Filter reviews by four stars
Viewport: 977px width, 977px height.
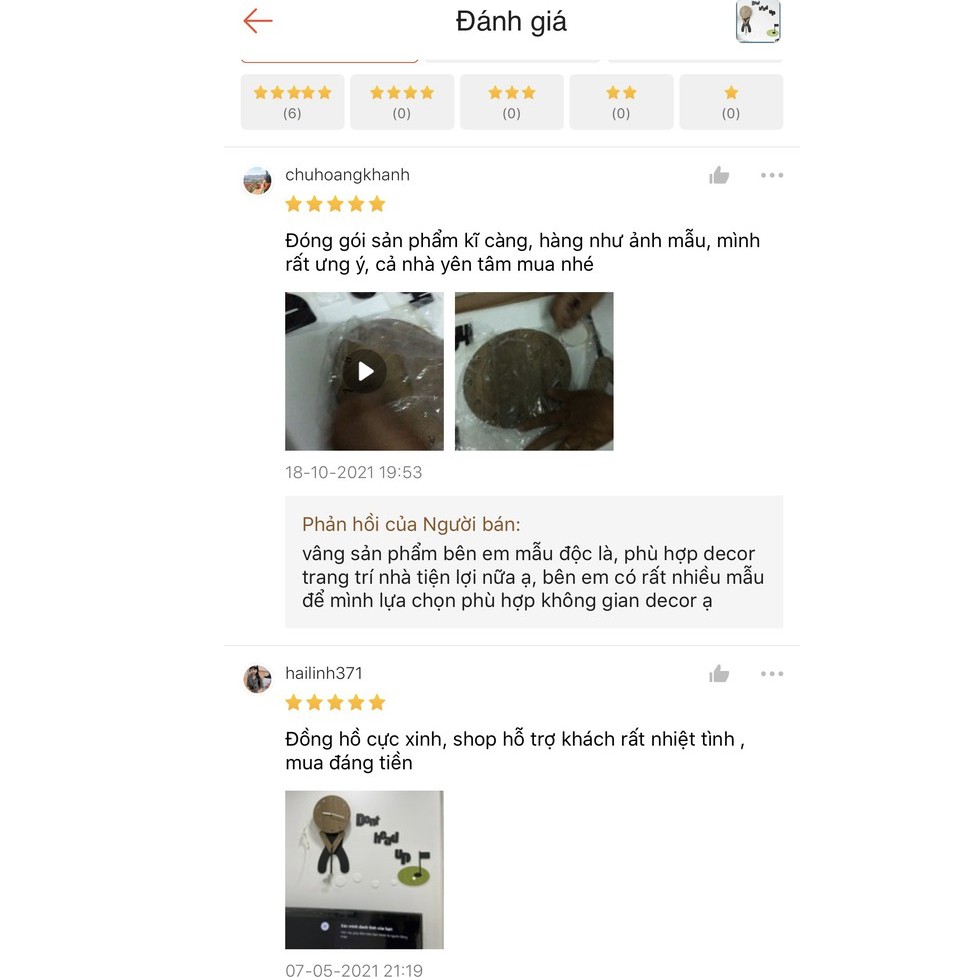tap(401, 102)
